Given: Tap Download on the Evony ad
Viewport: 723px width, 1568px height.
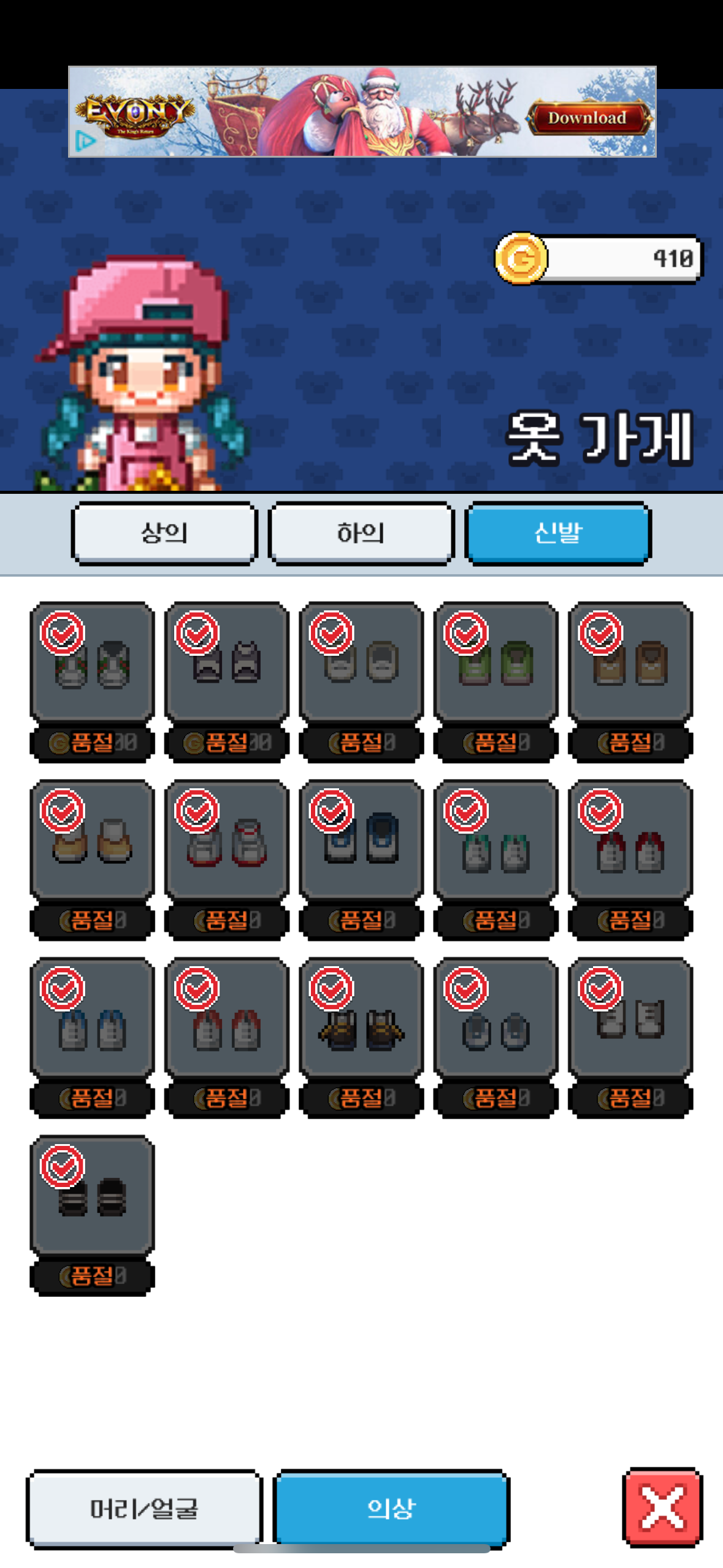Looking at the screenshot, I should pos(587,117).
